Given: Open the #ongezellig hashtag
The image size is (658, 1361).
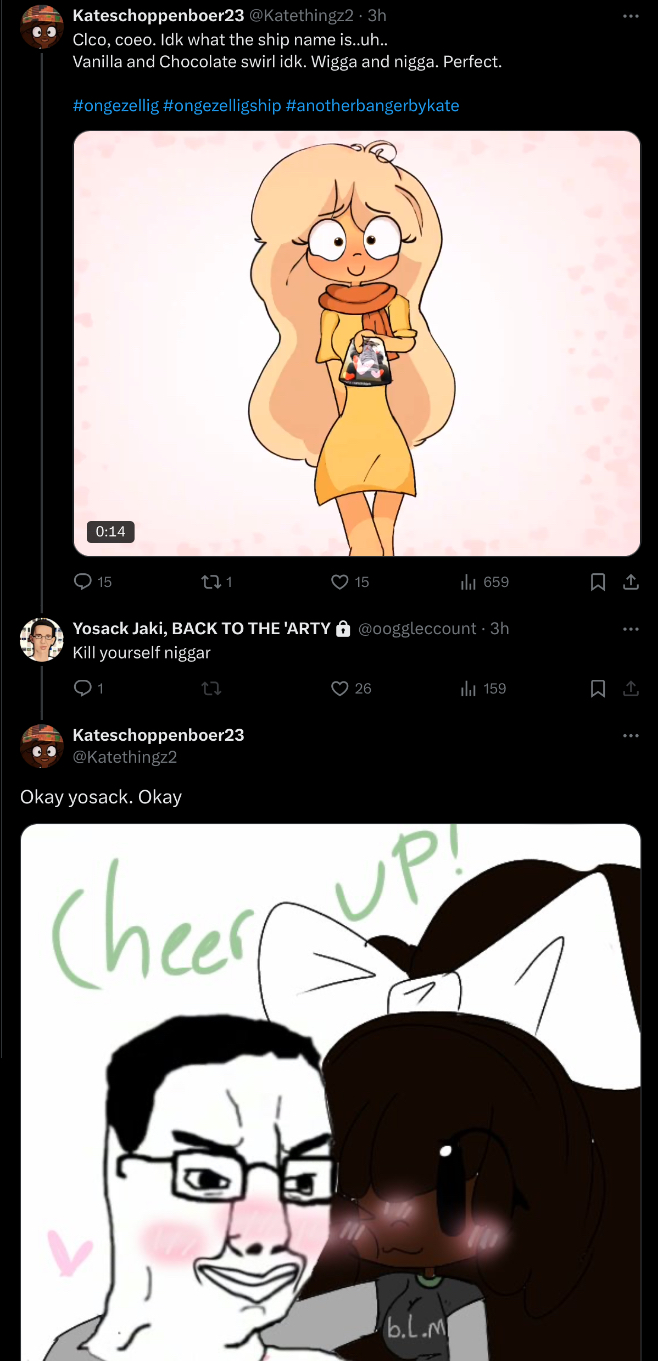Looking at the screenshot, I should coord(116,105).
